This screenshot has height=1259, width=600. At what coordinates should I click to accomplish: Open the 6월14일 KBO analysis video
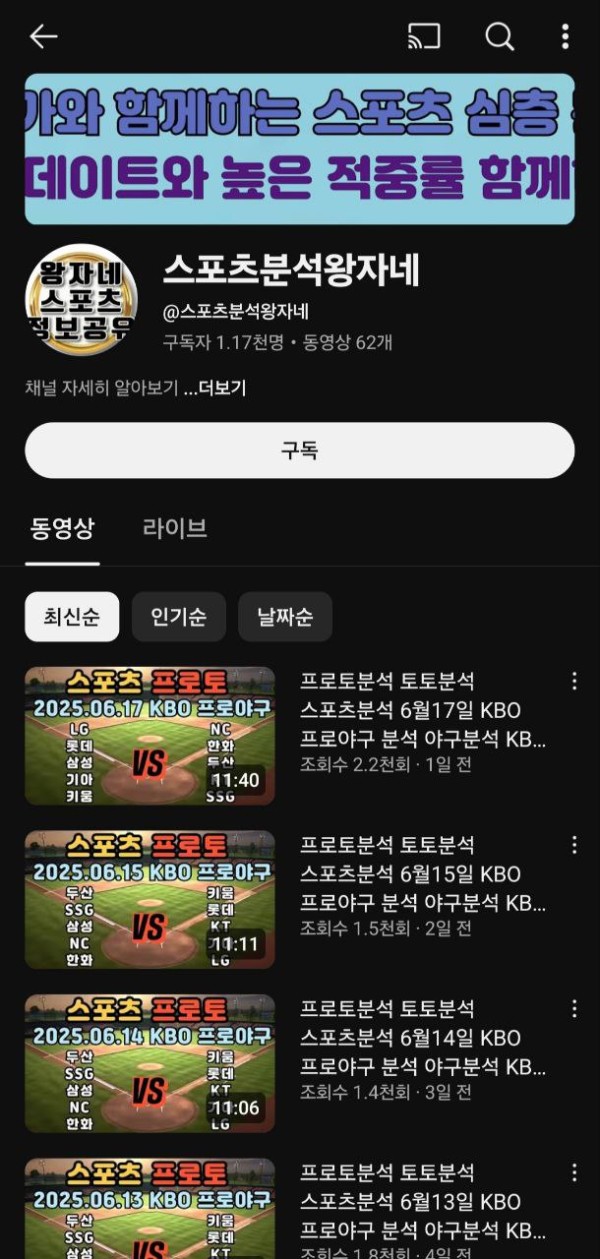150,1063
